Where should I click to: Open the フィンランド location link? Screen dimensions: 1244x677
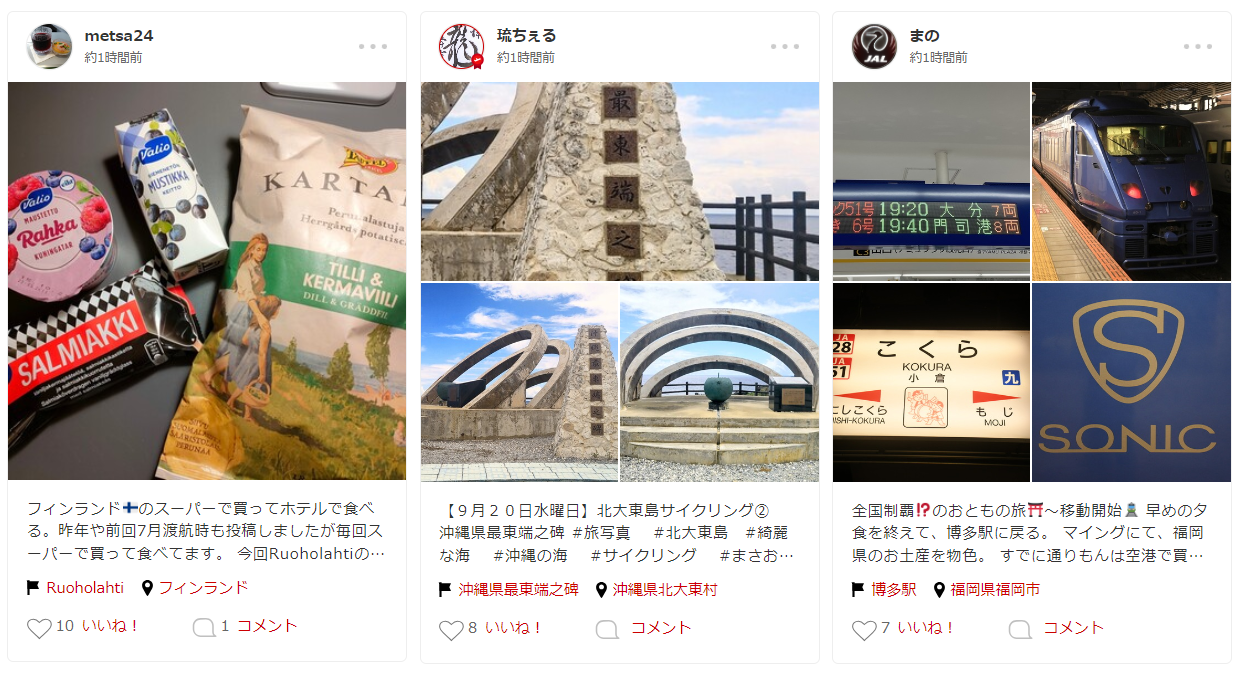click(x=203, y=588)
